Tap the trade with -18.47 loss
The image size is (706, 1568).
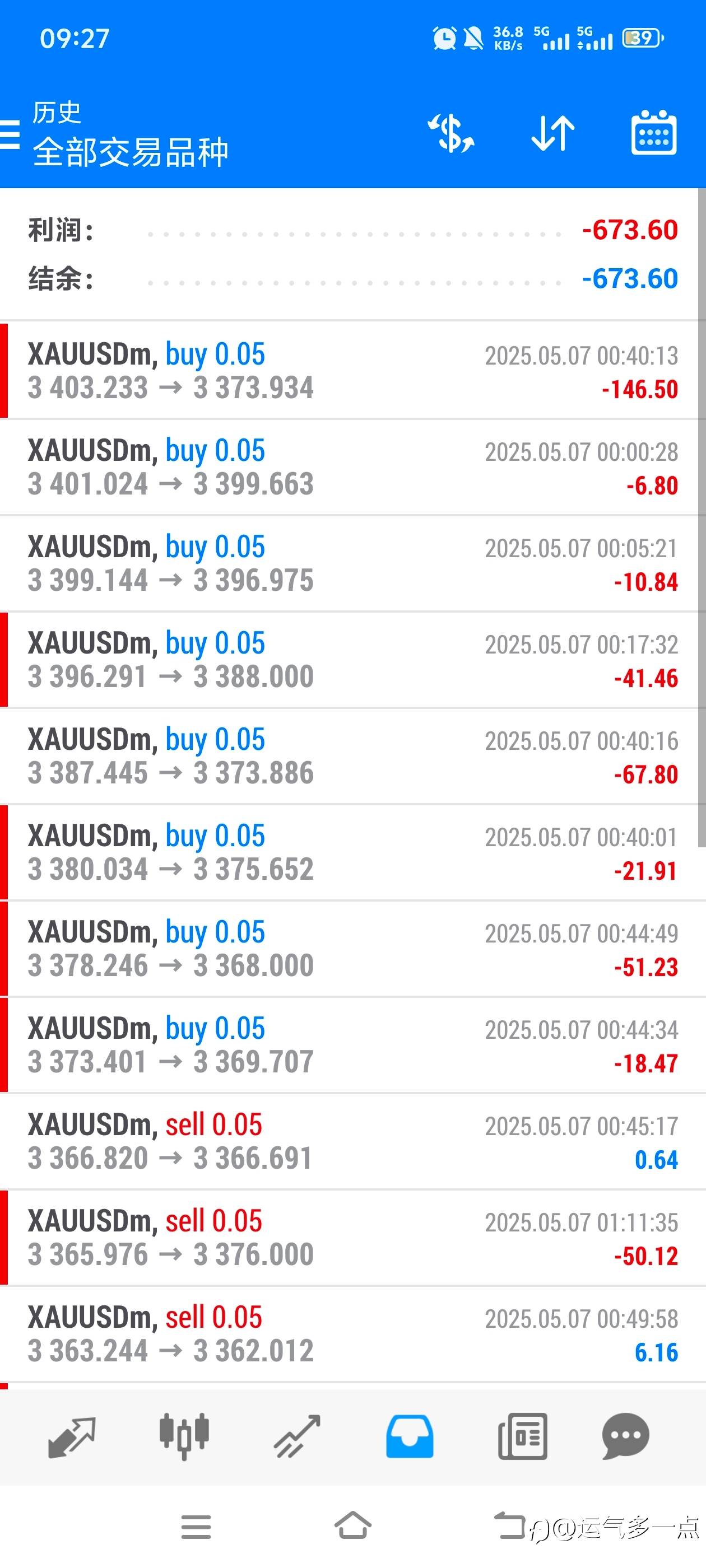[352, 1044]
